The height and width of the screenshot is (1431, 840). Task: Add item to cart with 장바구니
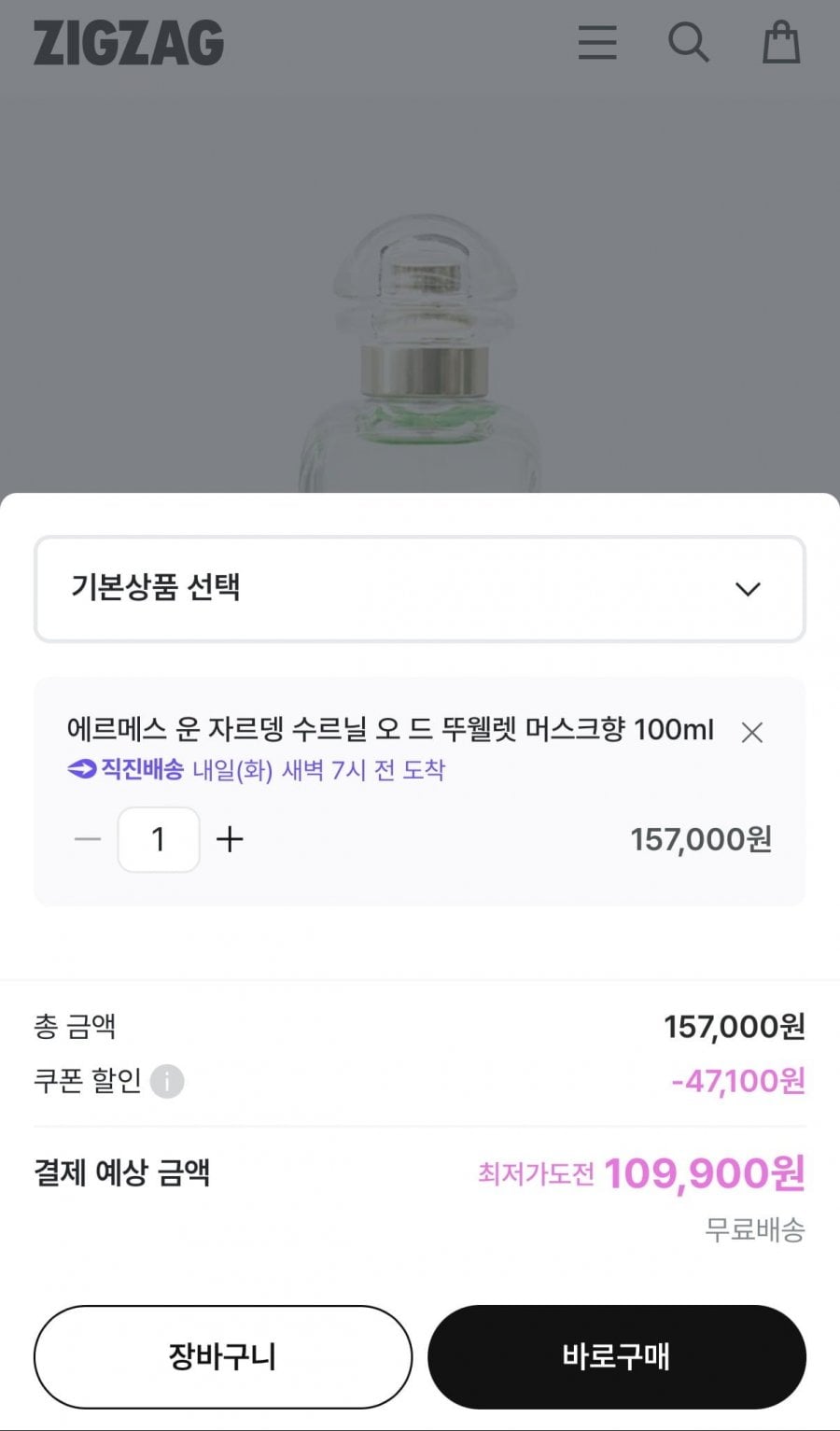(x=223, y=1356)
